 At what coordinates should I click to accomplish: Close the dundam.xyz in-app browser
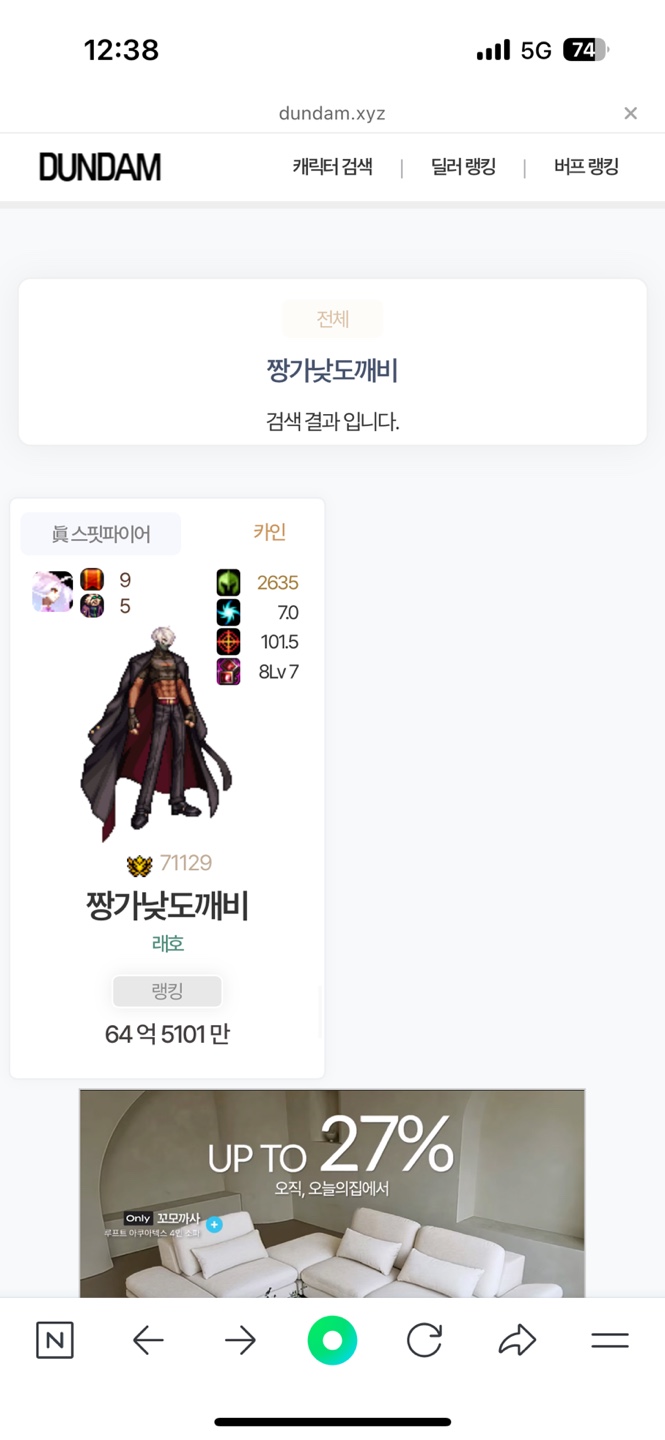click(x=630, y=114)
